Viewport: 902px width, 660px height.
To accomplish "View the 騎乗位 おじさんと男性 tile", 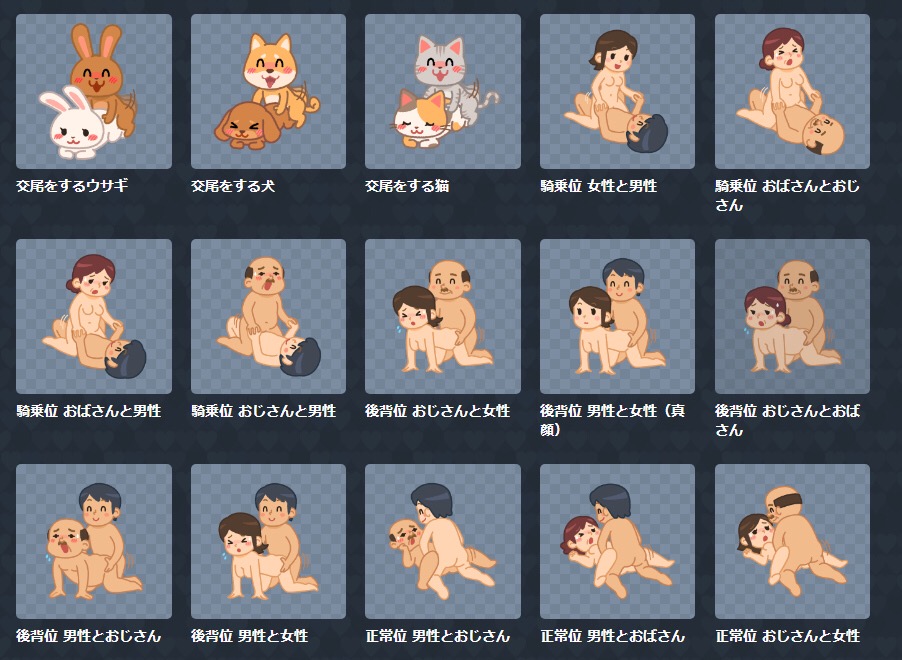I will (268, 316).
